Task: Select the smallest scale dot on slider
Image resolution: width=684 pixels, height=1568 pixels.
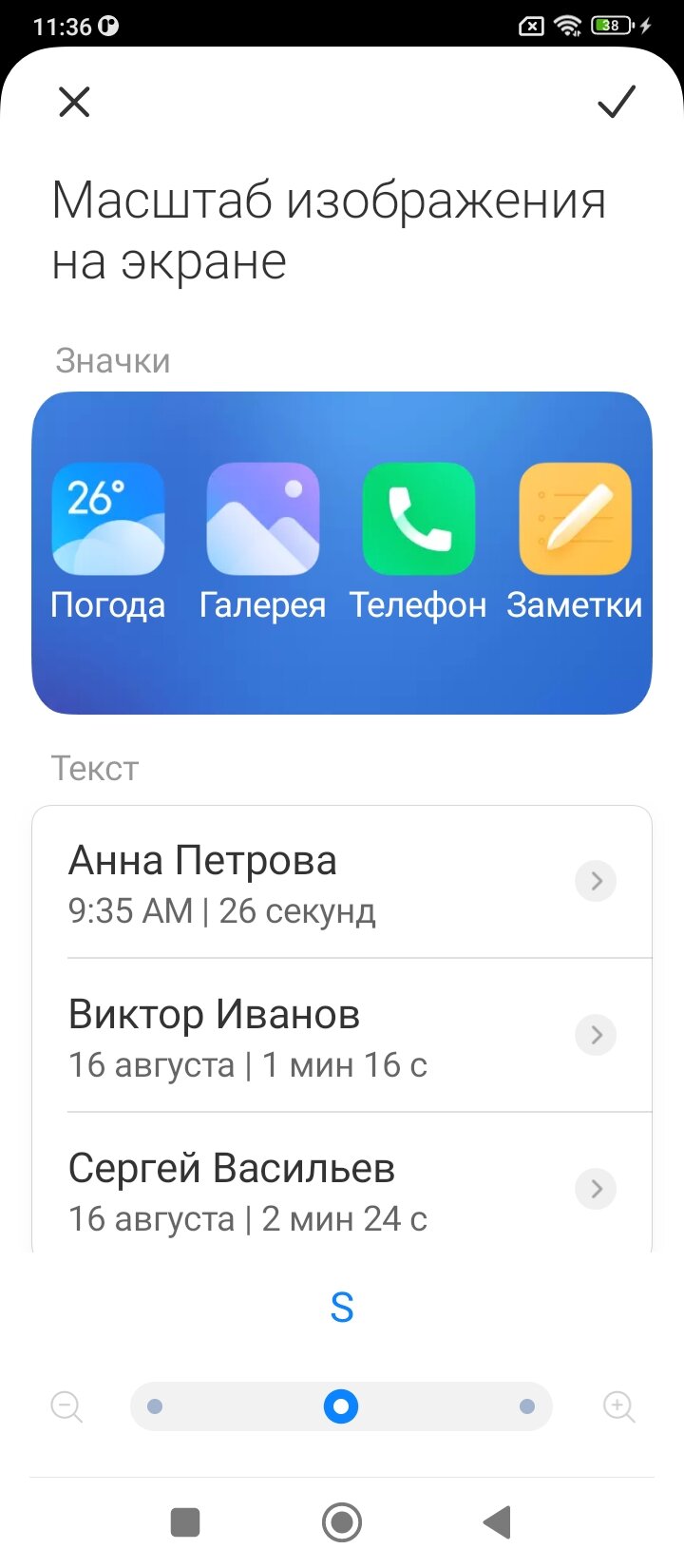Action: coord(155,1406)
